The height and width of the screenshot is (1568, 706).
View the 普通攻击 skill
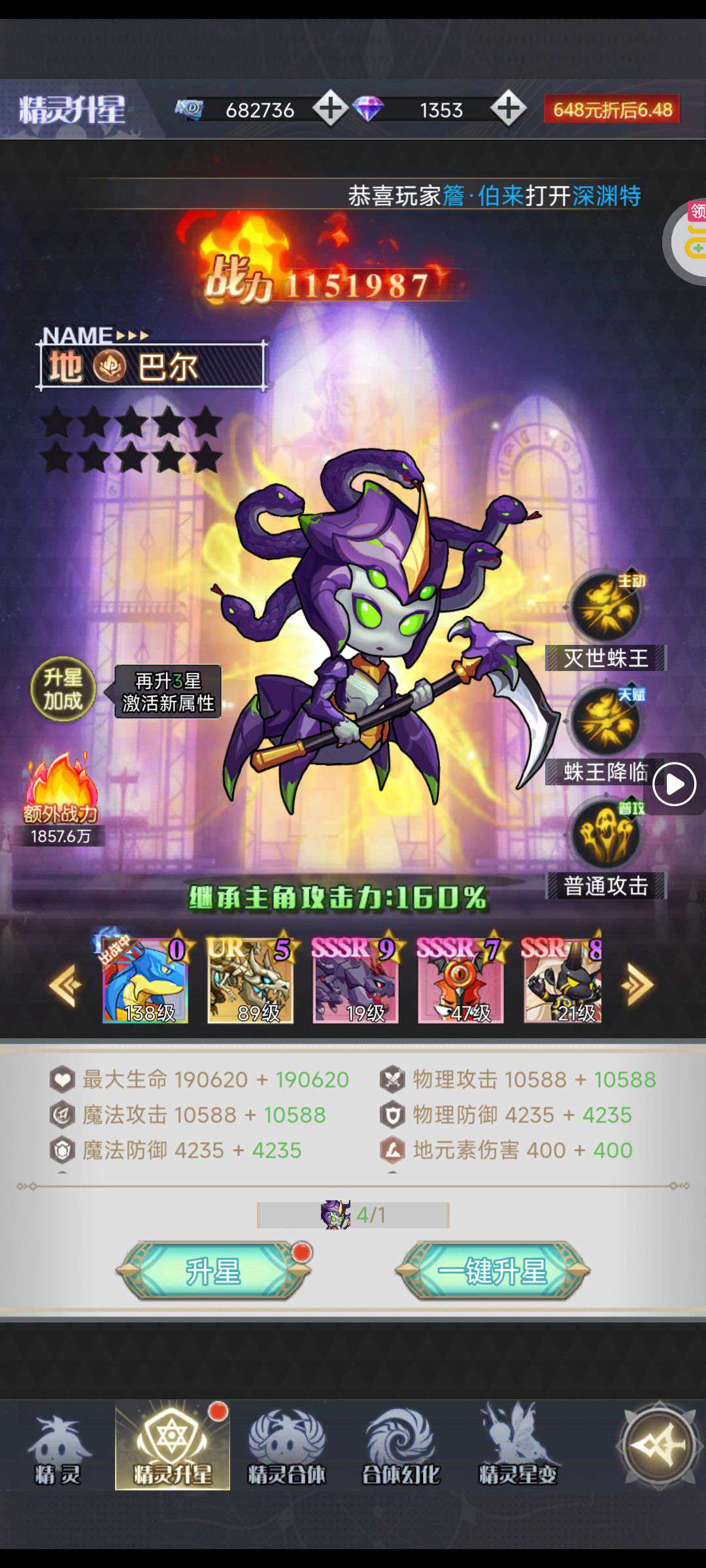pos(605,835)
